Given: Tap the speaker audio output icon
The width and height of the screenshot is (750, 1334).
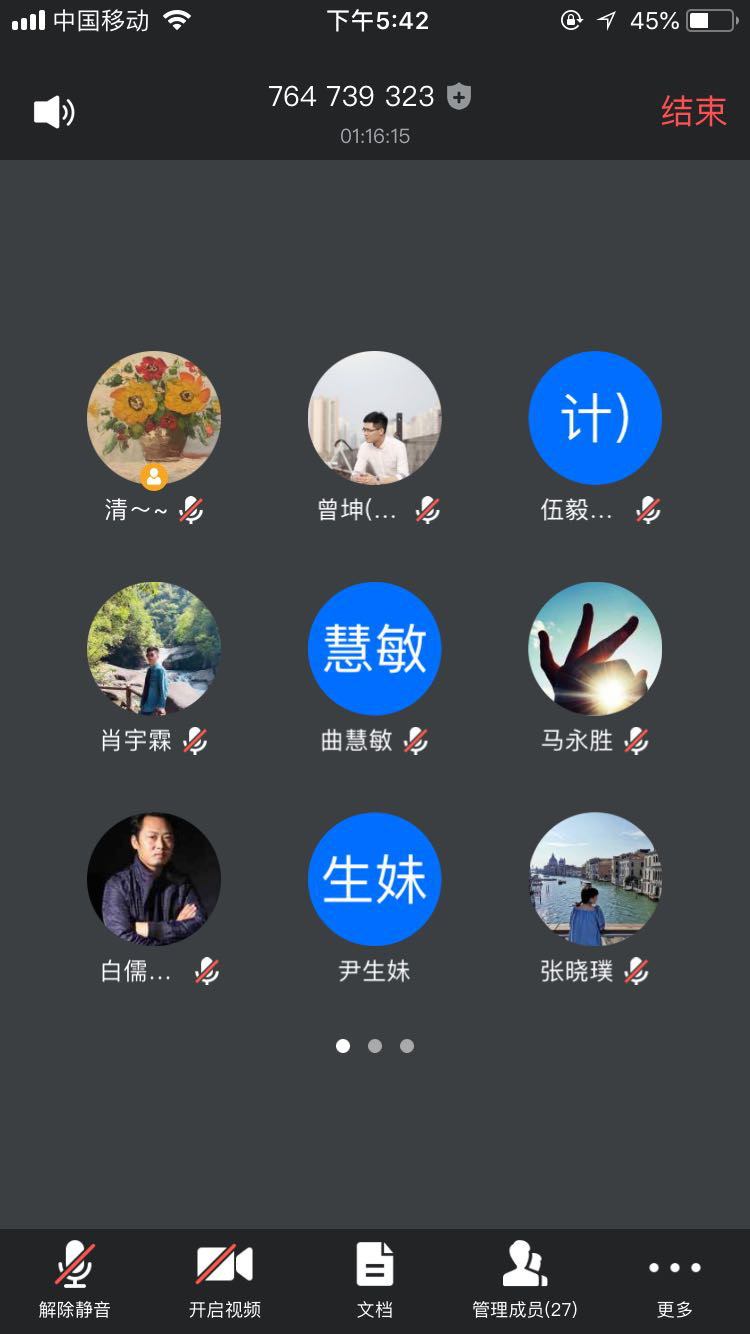Looking at the screenshot, I should 54,112.
